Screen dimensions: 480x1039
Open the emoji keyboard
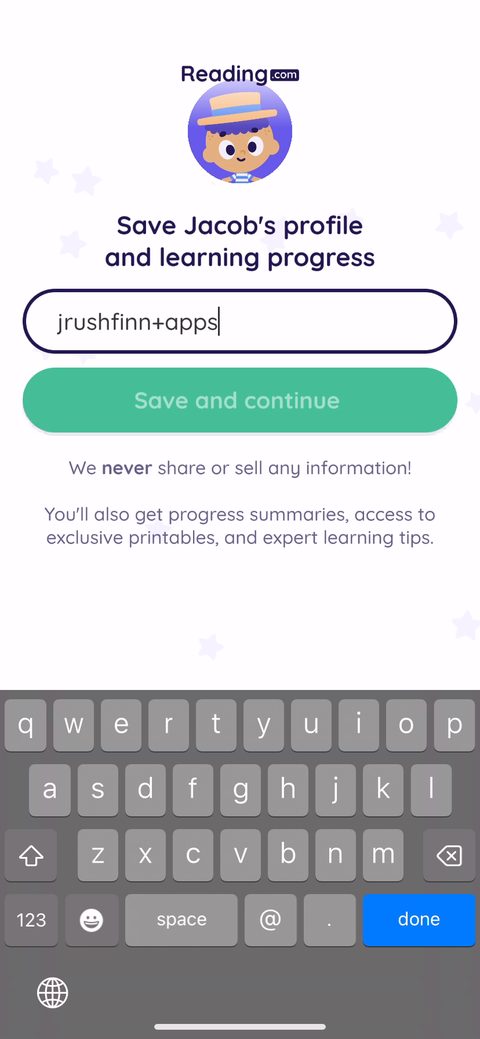coord(91,919)
